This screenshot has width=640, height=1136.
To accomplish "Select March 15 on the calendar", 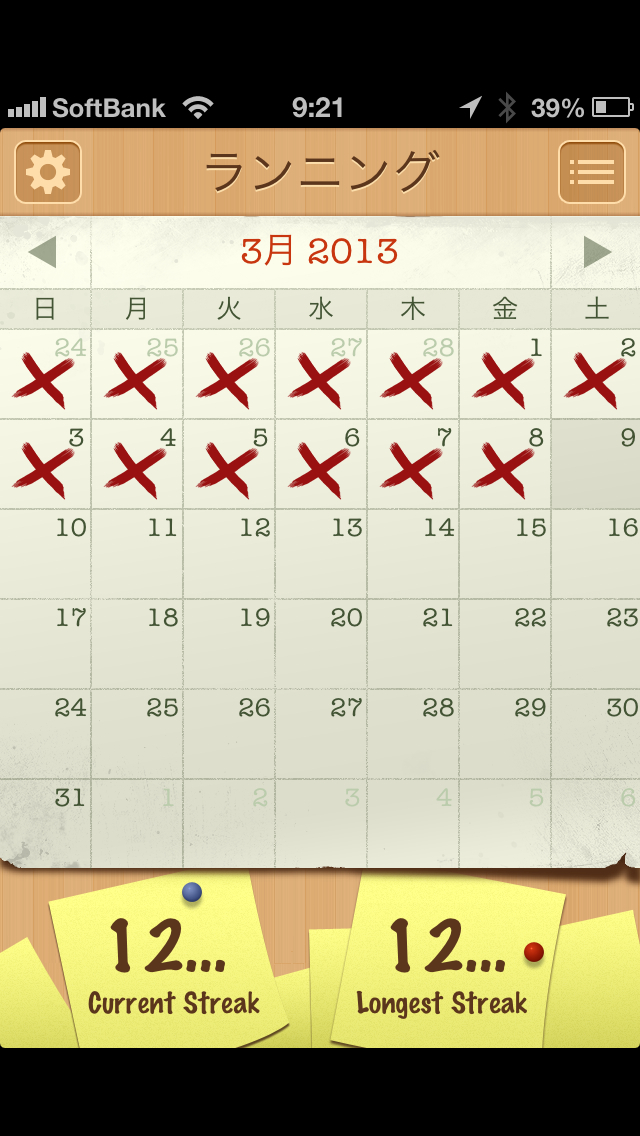I will coord(504,555).
